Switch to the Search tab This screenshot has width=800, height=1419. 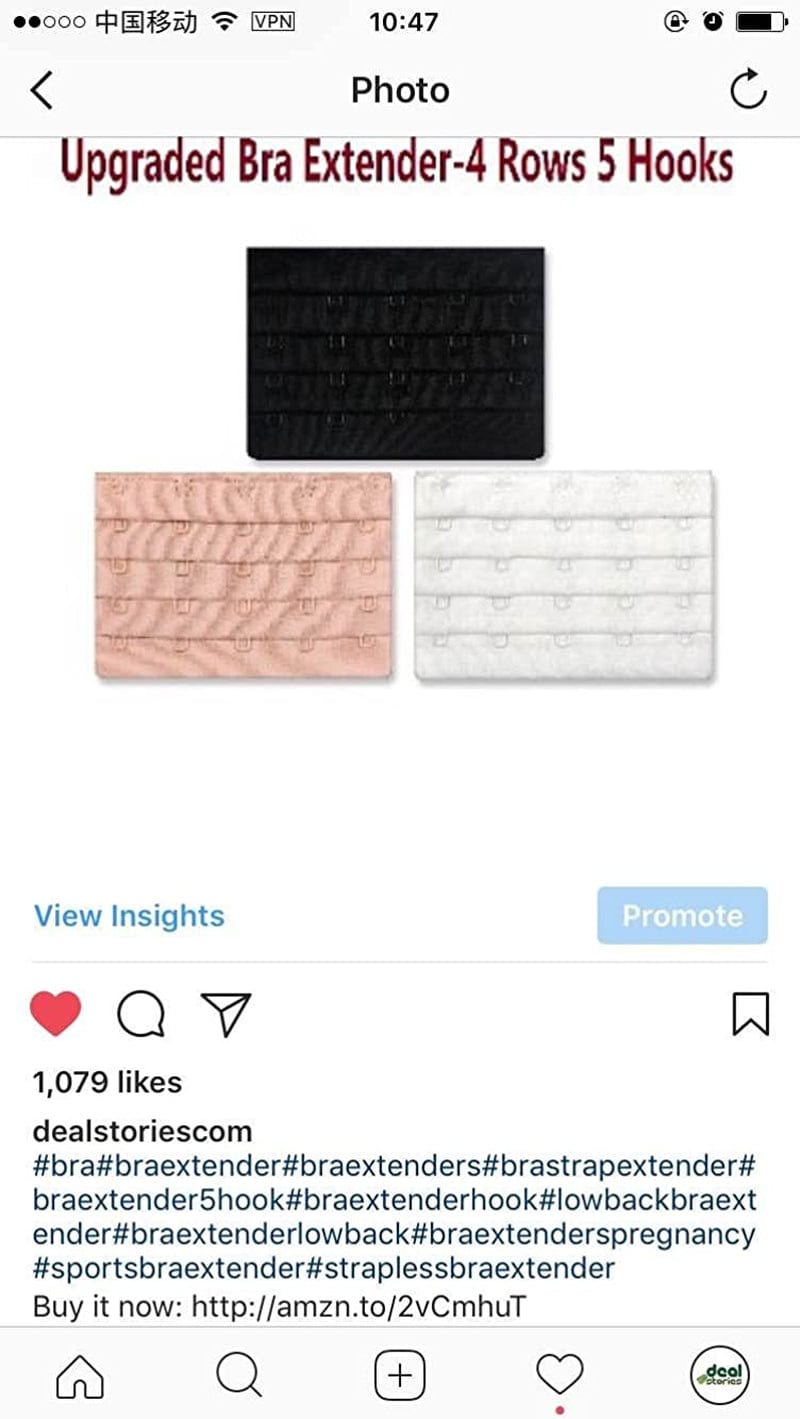[239, 1375]
